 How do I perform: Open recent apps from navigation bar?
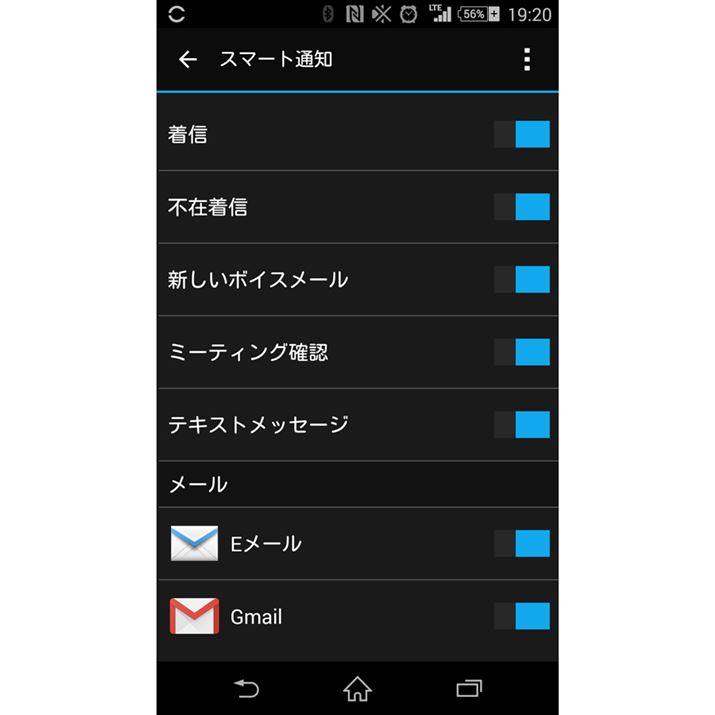[x=468, y=688]
